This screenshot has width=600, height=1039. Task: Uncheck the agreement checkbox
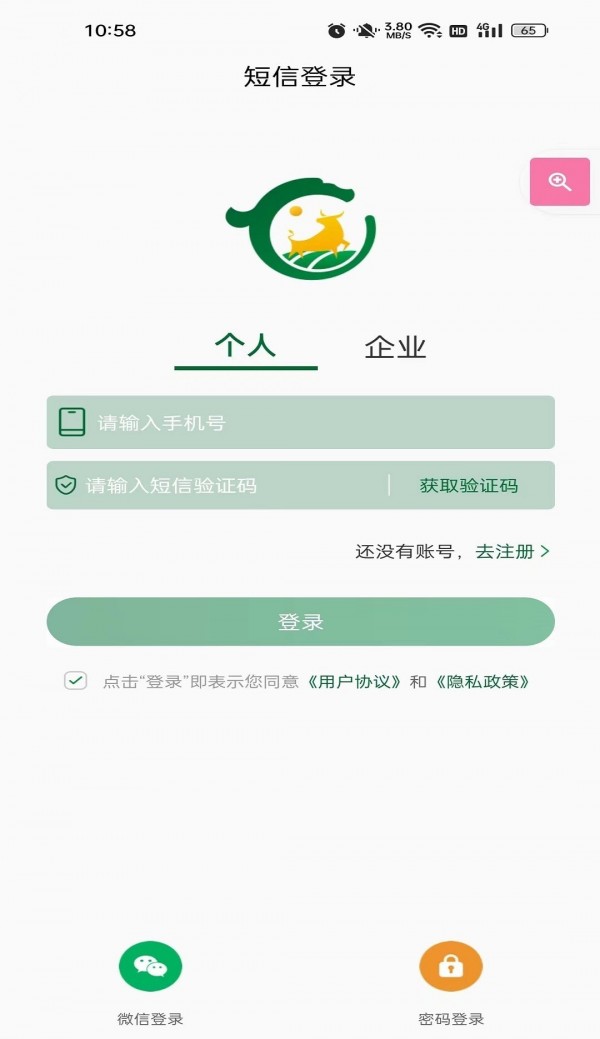click(75, 681)
